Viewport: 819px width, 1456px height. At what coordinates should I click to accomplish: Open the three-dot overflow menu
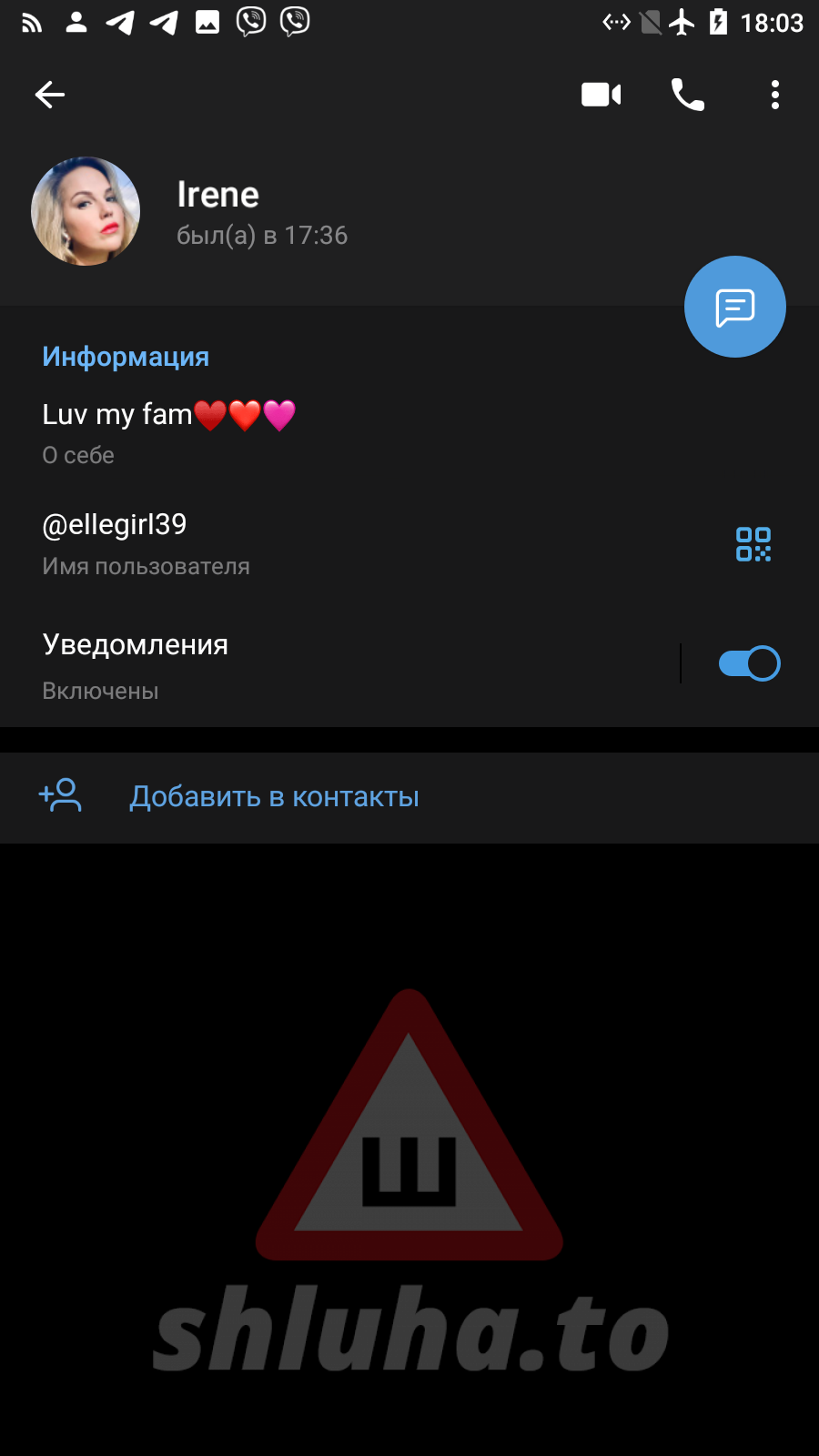(x=774, y=95)
